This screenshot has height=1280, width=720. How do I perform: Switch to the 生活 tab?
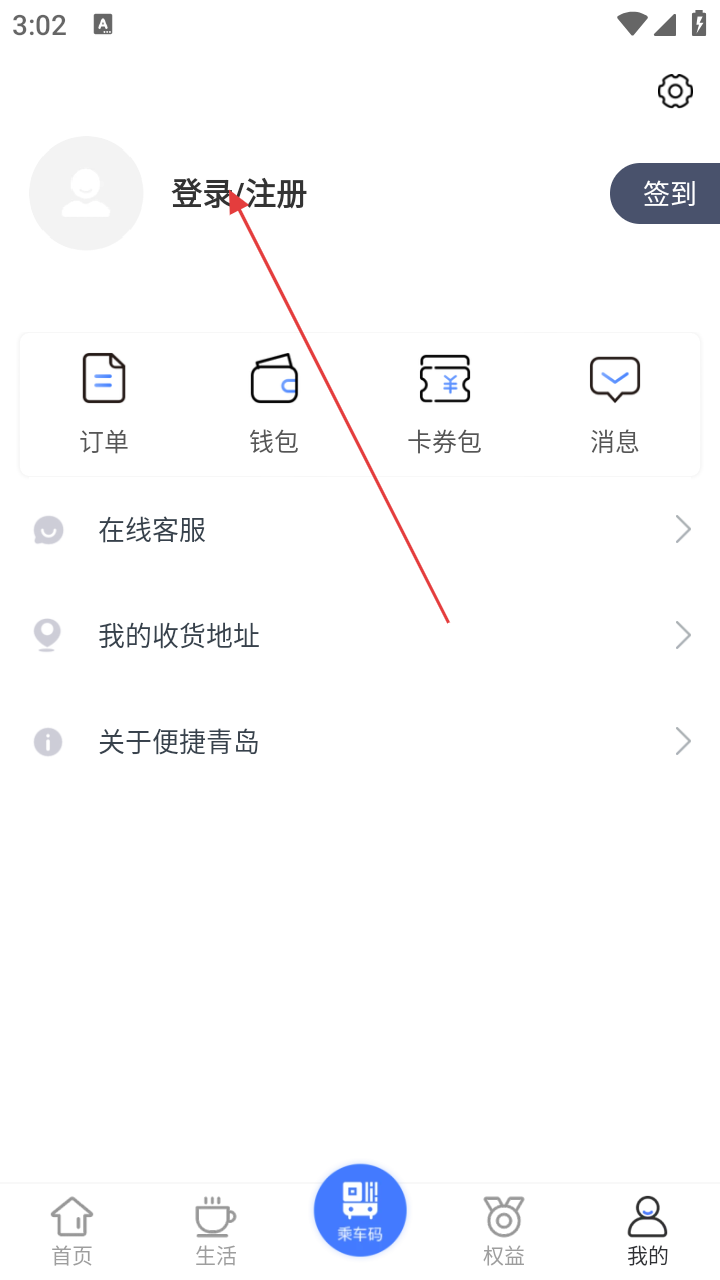tap(216, 1231)
